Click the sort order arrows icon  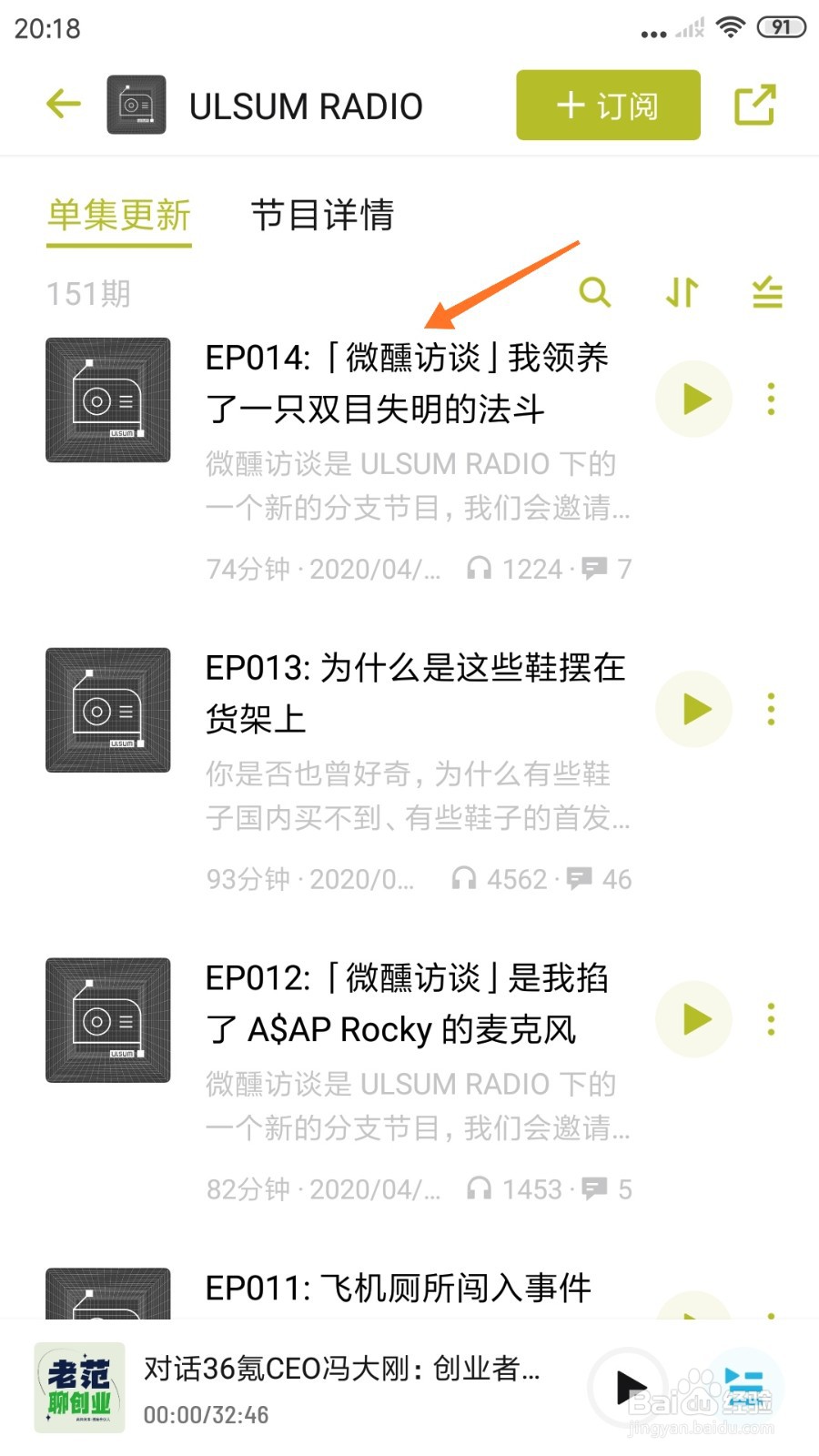(681, 293)
